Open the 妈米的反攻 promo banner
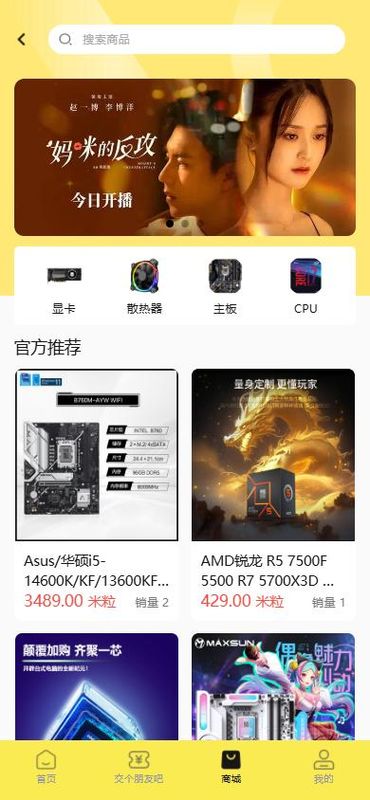The width and height of the screenshot is (370, 800). pos(185,157)
